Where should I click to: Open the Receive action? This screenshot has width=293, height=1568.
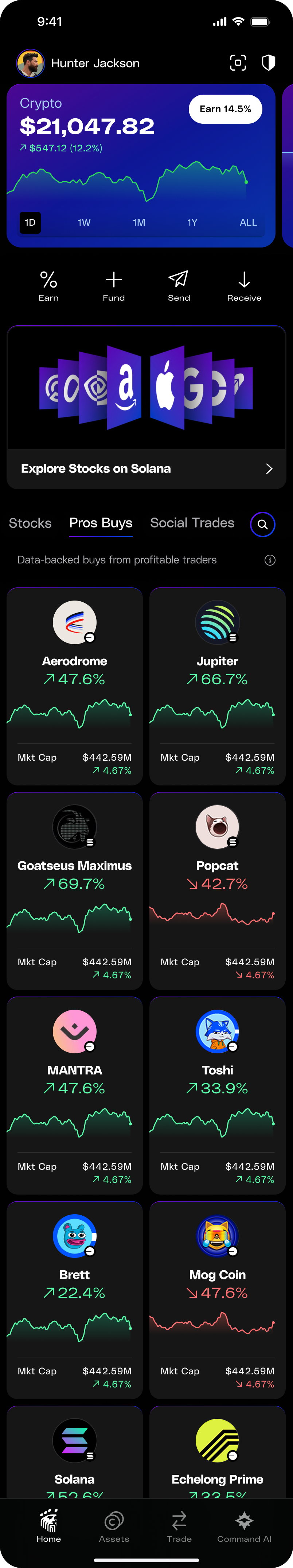pos(244,286)
